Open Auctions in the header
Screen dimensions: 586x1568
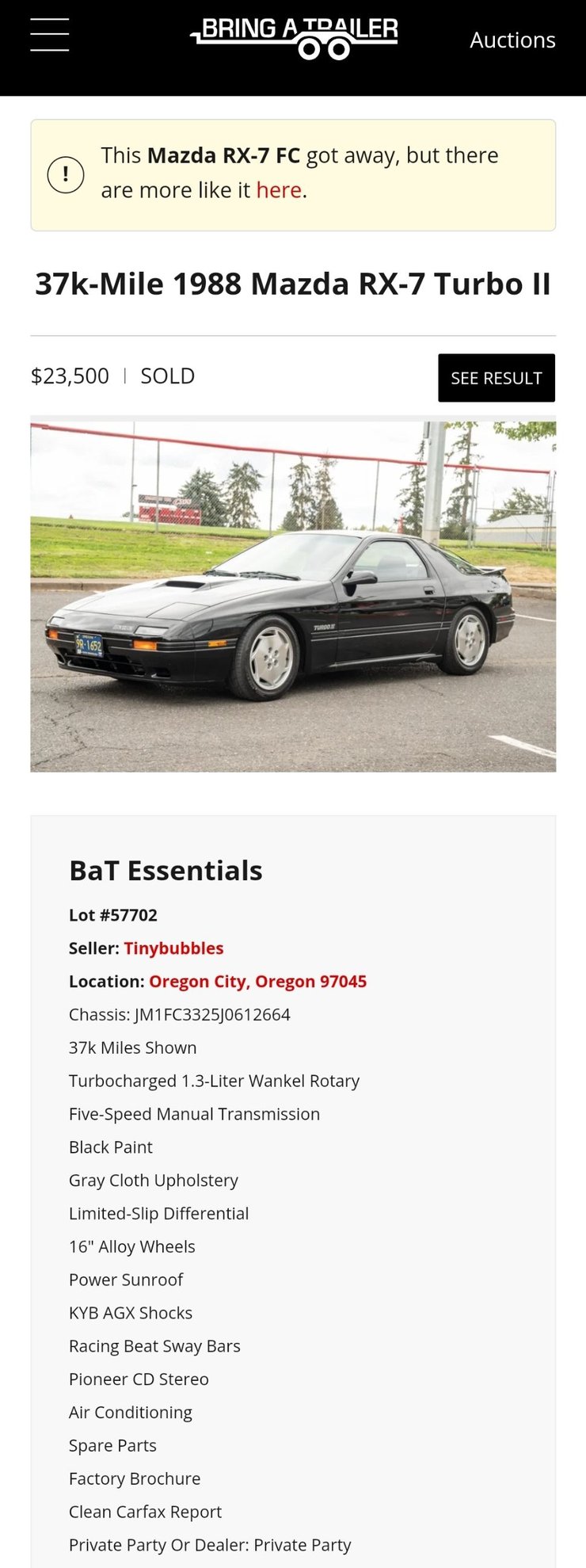pos(512,40)
